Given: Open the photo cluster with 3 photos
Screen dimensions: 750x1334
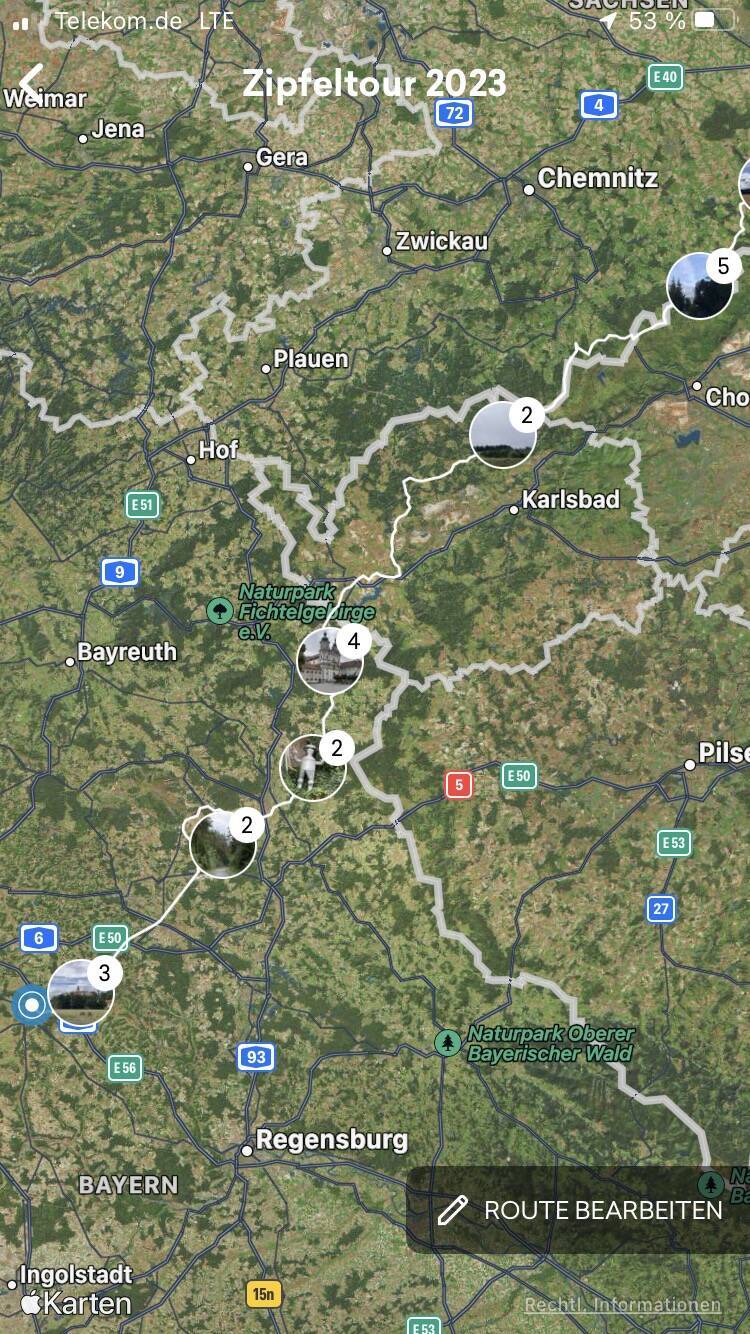Looking at the screenshot, I should pyautogui.click(x=81, y=992).
